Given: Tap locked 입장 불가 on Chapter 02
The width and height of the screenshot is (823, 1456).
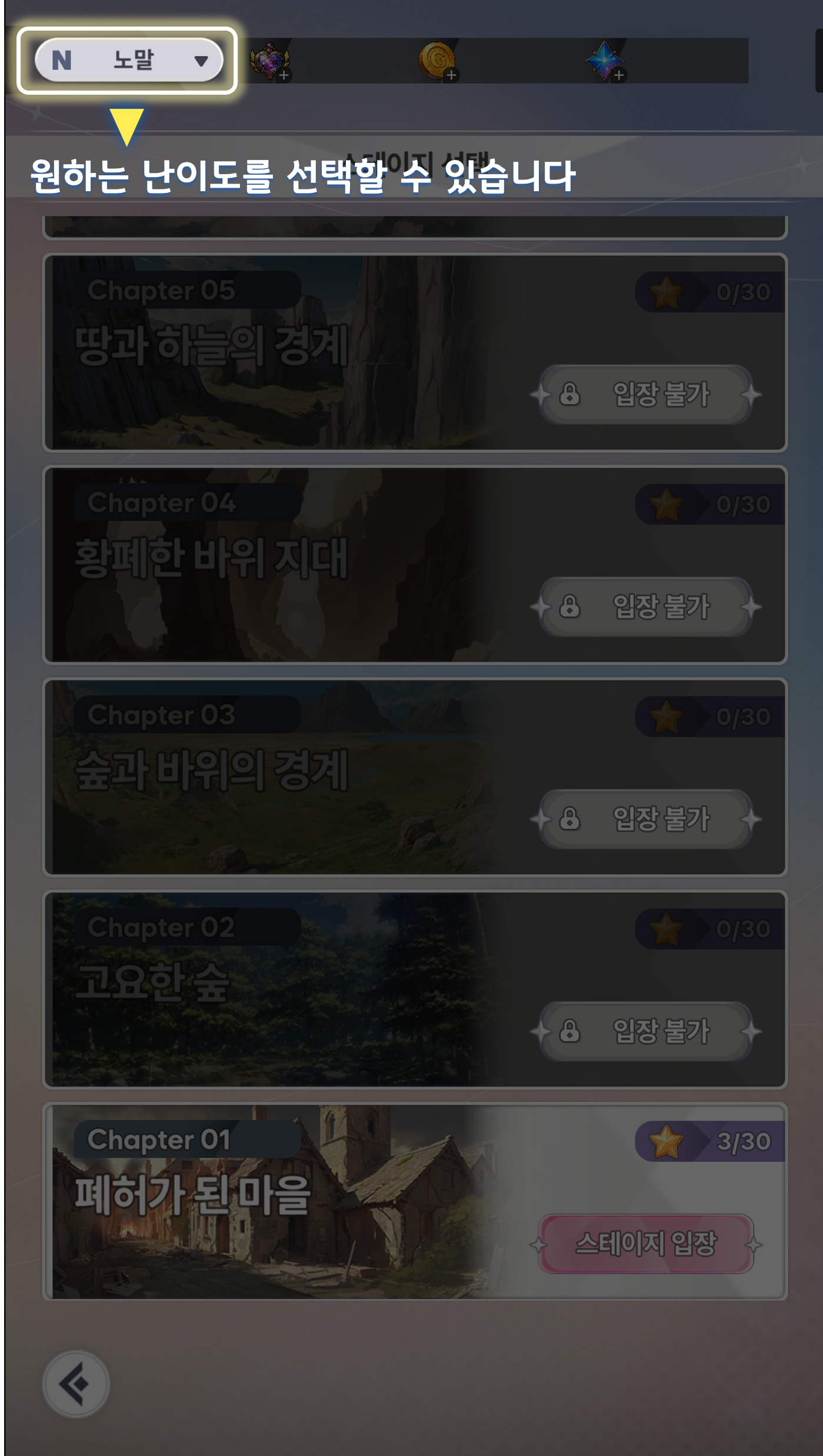Looking at the screenshot, I should [645, 1031].
